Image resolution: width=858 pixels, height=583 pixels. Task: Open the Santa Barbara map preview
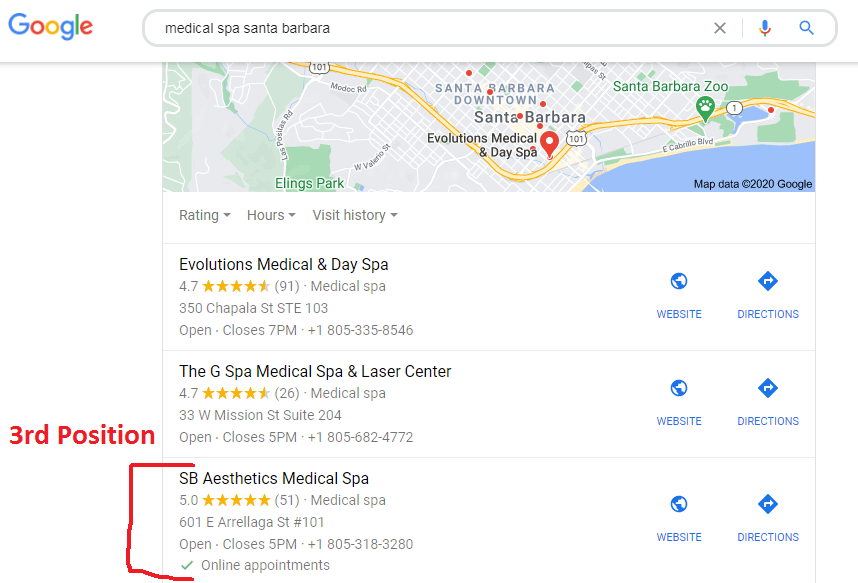click(488, 127)
